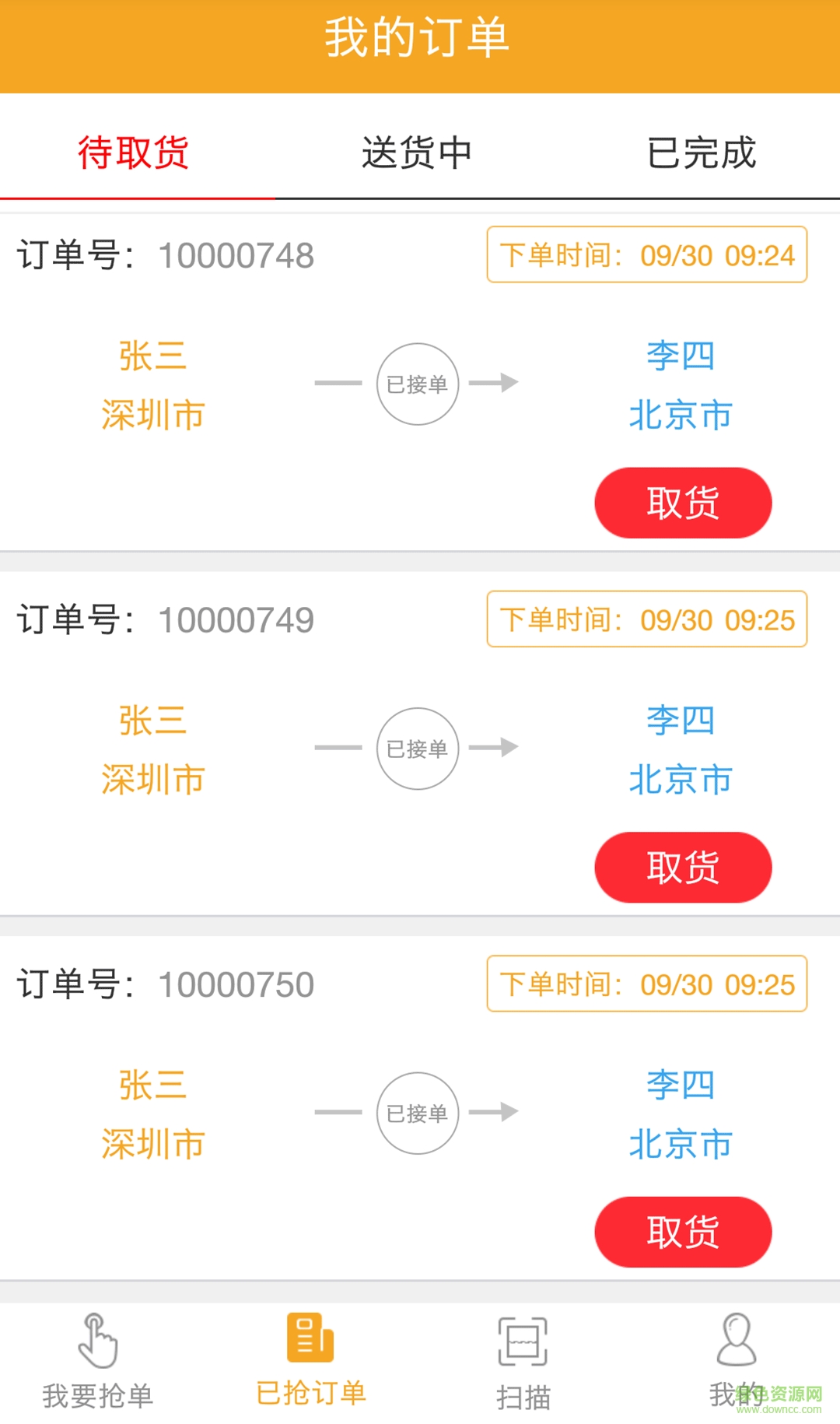Open receiver 李四 on the second order
This screenshot has height=1424, width=840.
[682, 721]
